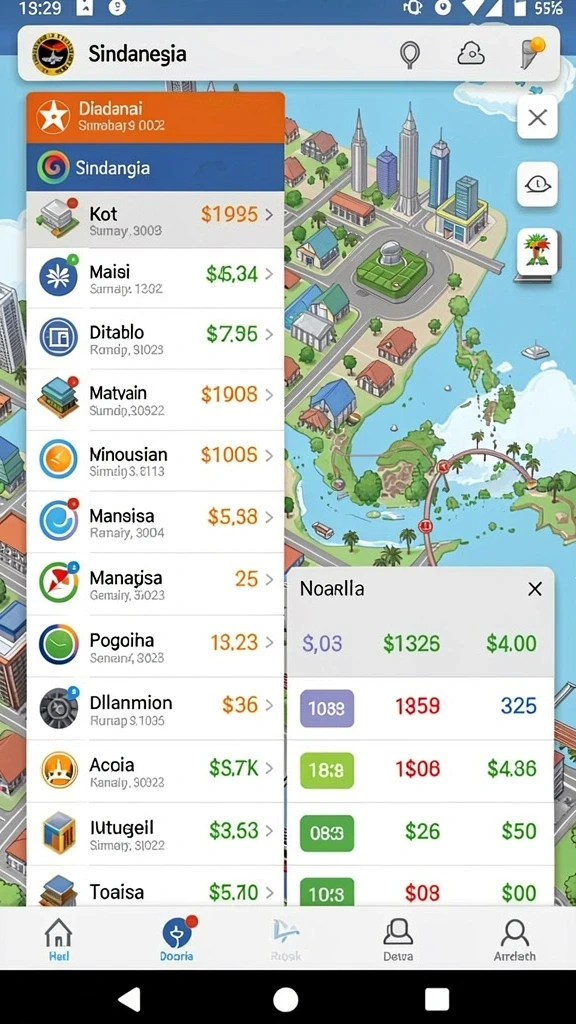Open the Dllanmion listing
The width and height of the screenshot is (576, 1024).
[155, 709]
